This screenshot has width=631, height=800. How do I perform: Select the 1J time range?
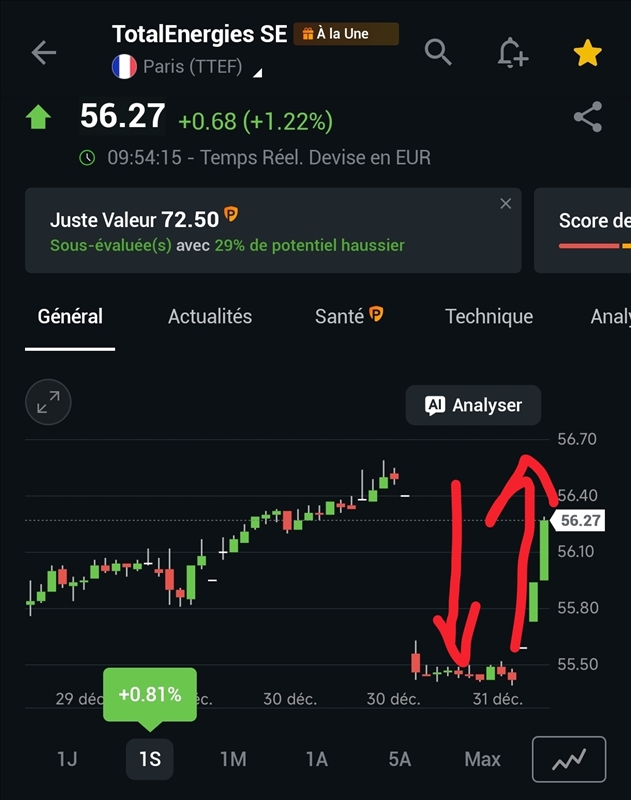pyautogui.click(x=67, y=759)
